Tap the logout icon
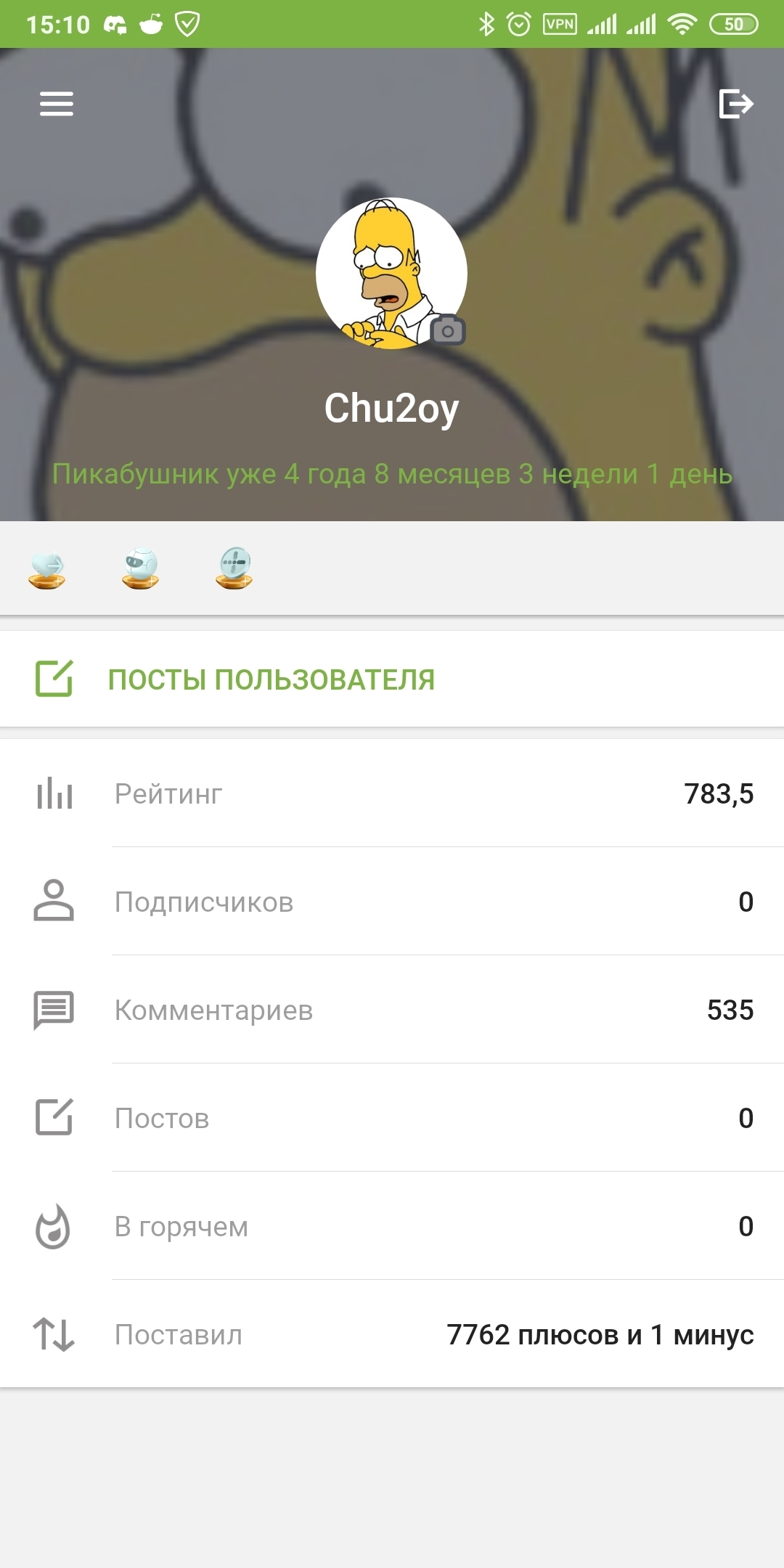 click(735, 104)
